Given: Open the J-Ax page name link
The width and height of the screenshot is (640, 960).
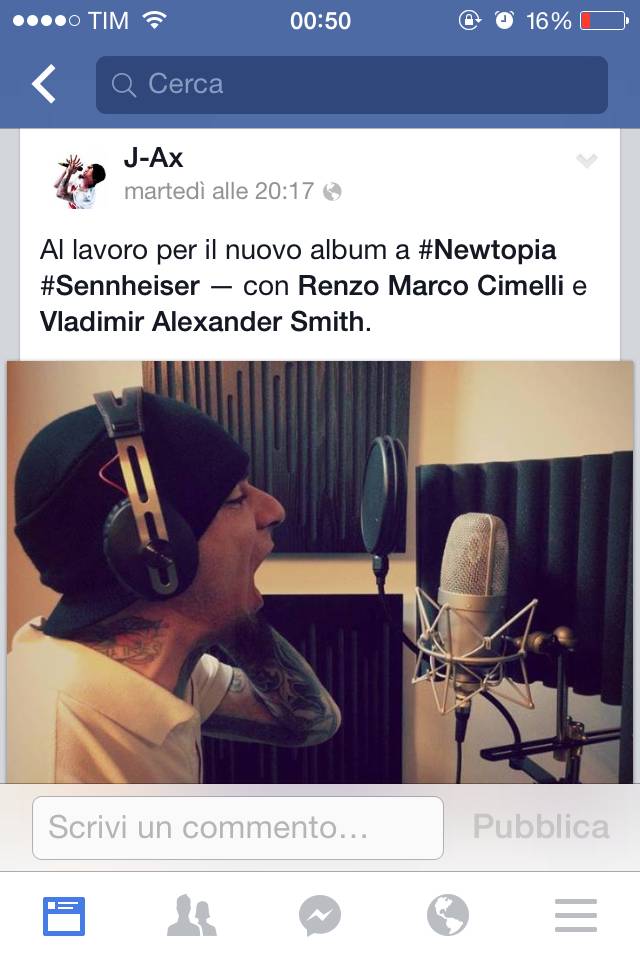Looking at the screenshot, I should click(x=153, y=158).
